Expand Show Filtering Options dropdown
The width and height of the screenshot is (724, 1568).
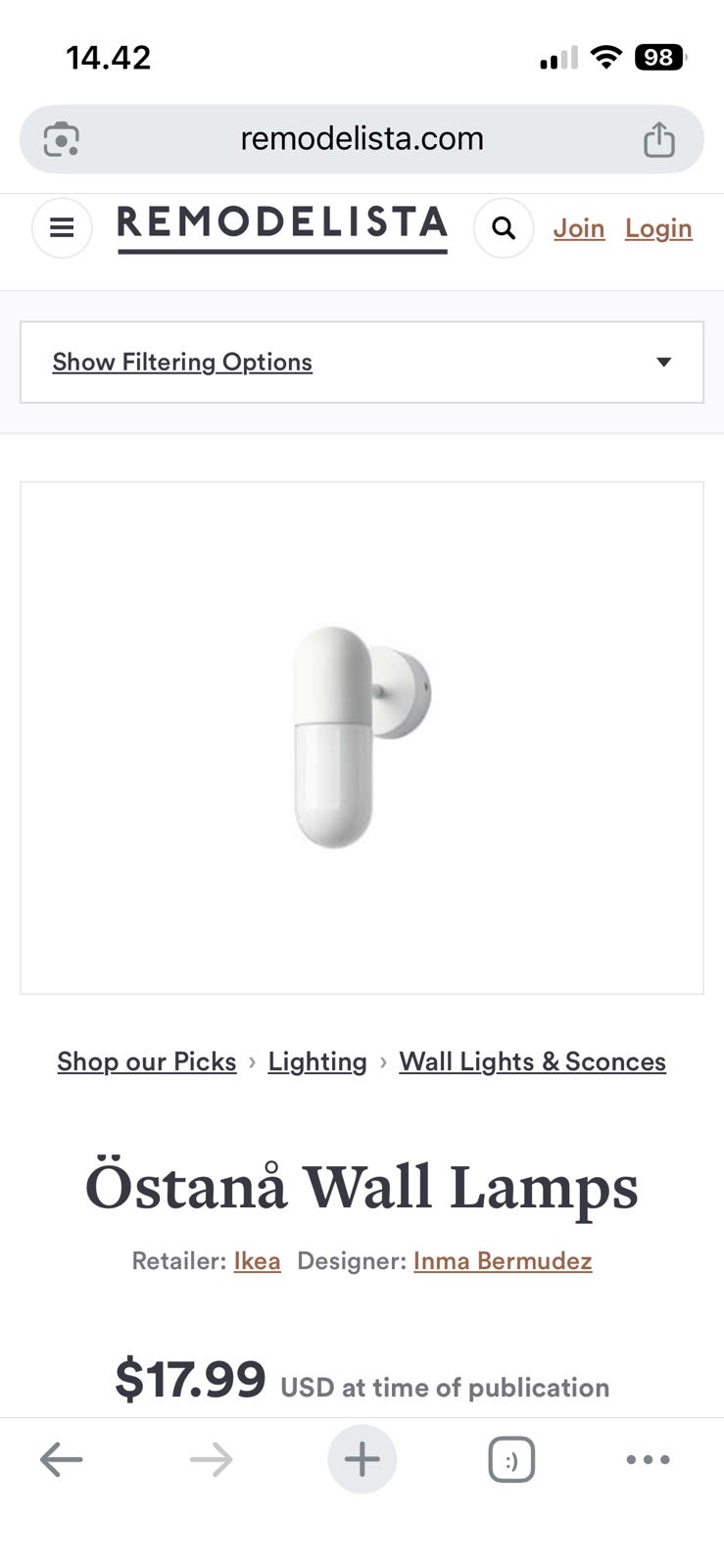[362, 362]
